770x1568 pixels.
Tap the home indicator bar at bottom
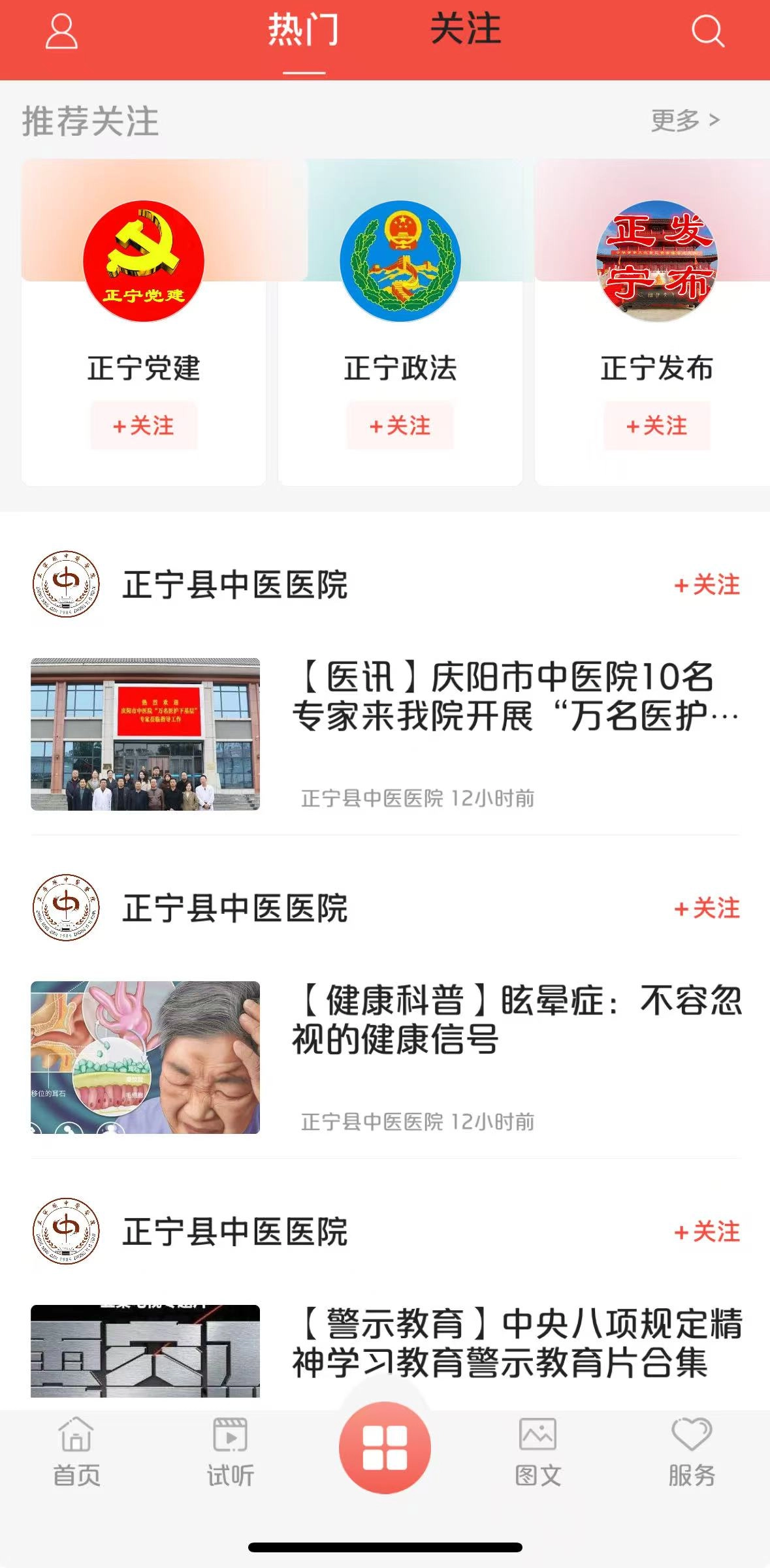tap(385, 1548)
